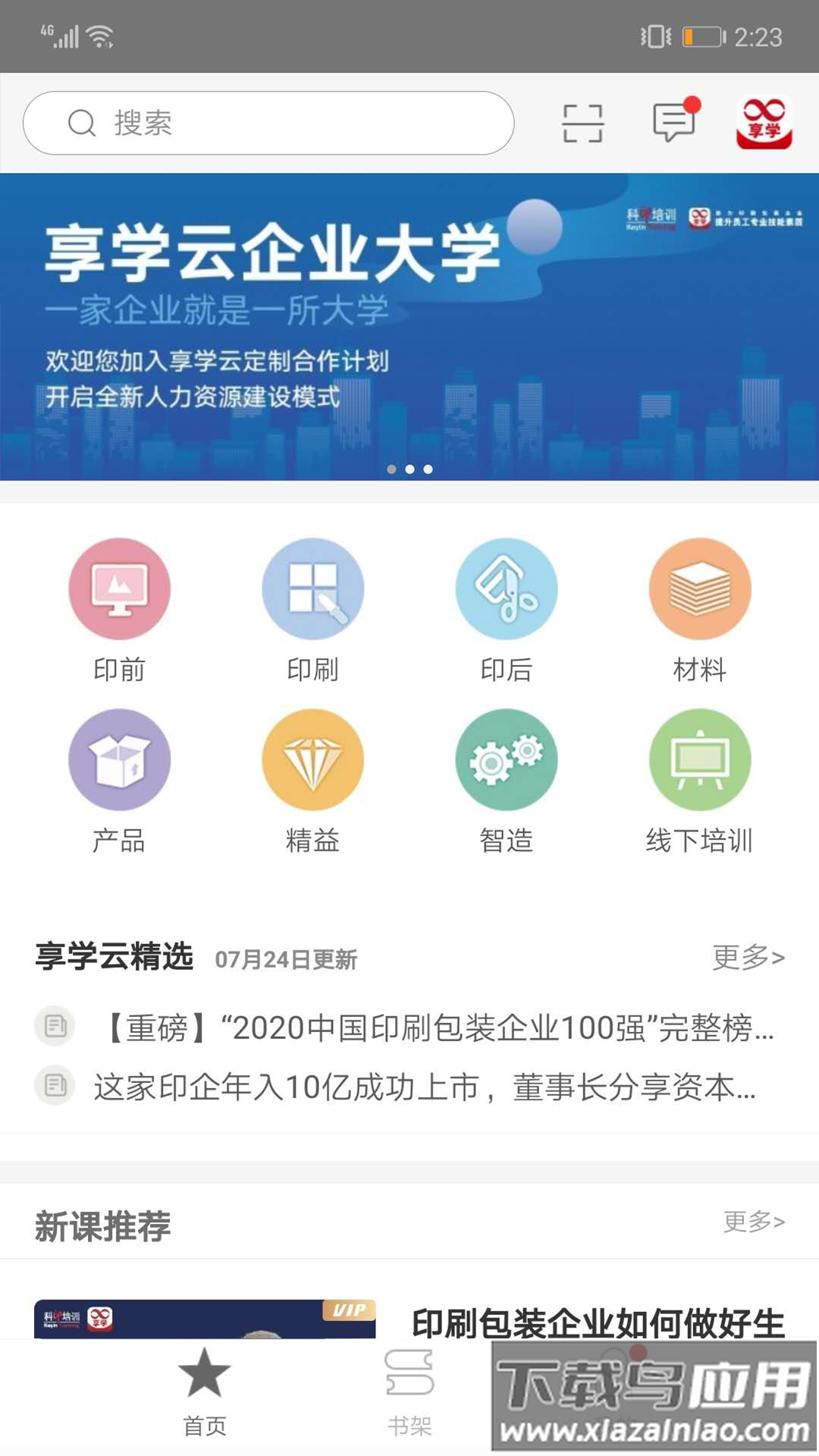Viewport: 819px width, 1456px height.
Task: Open the 印后 (post-press) scissors icon
Action: (x=507, y=588)
